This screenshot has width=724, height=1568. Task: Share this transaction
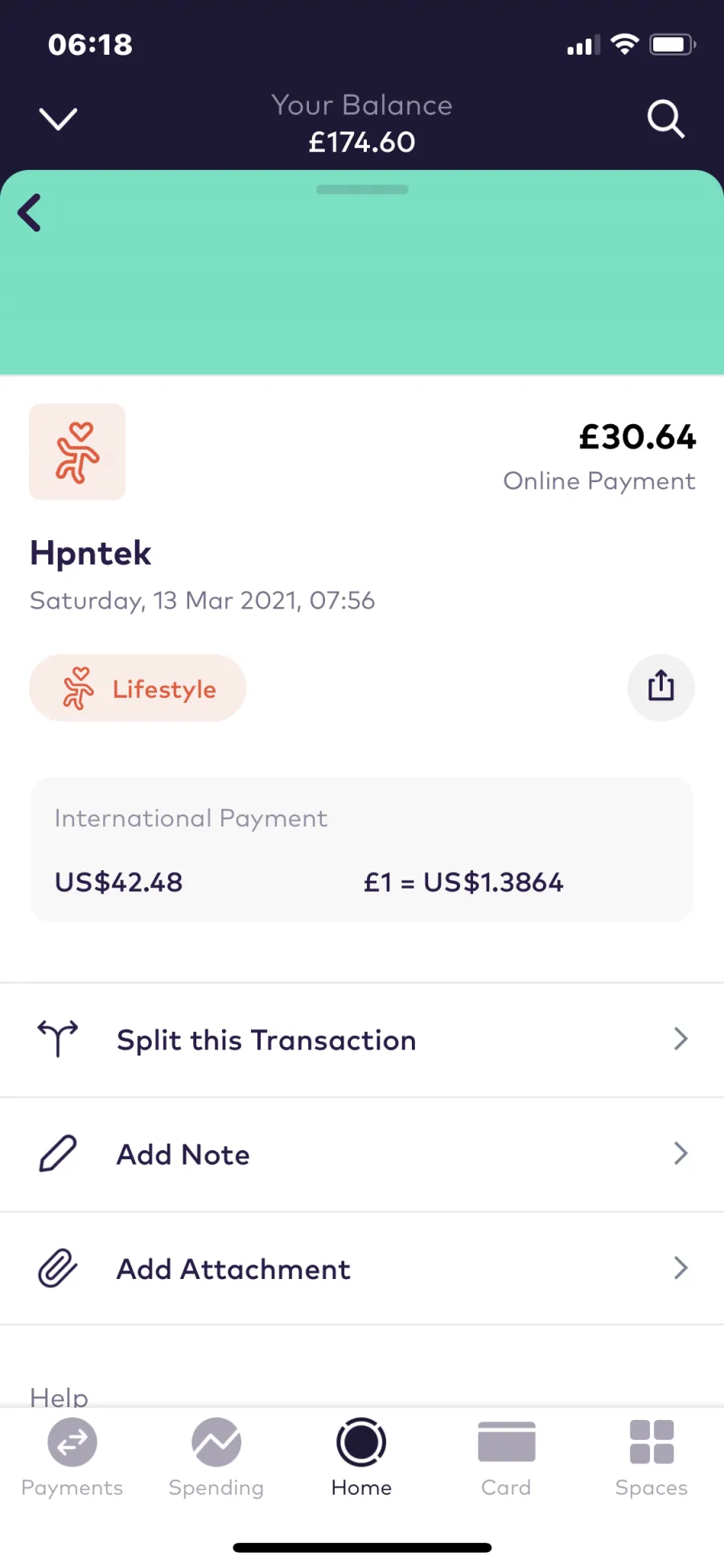[661, 687]
